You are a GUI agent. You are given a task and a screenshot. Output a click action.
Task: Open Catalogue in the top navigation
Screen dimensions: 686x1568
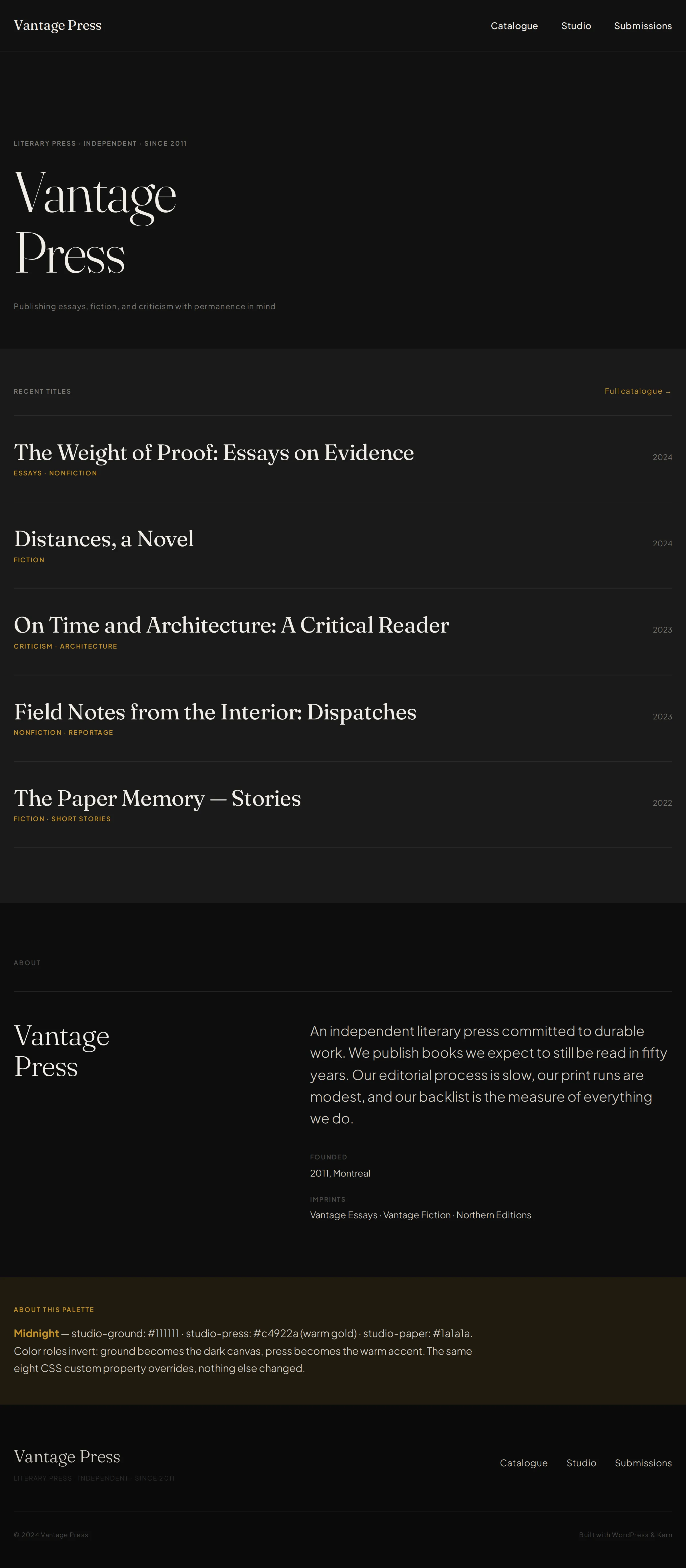click(x=514, y=25)
